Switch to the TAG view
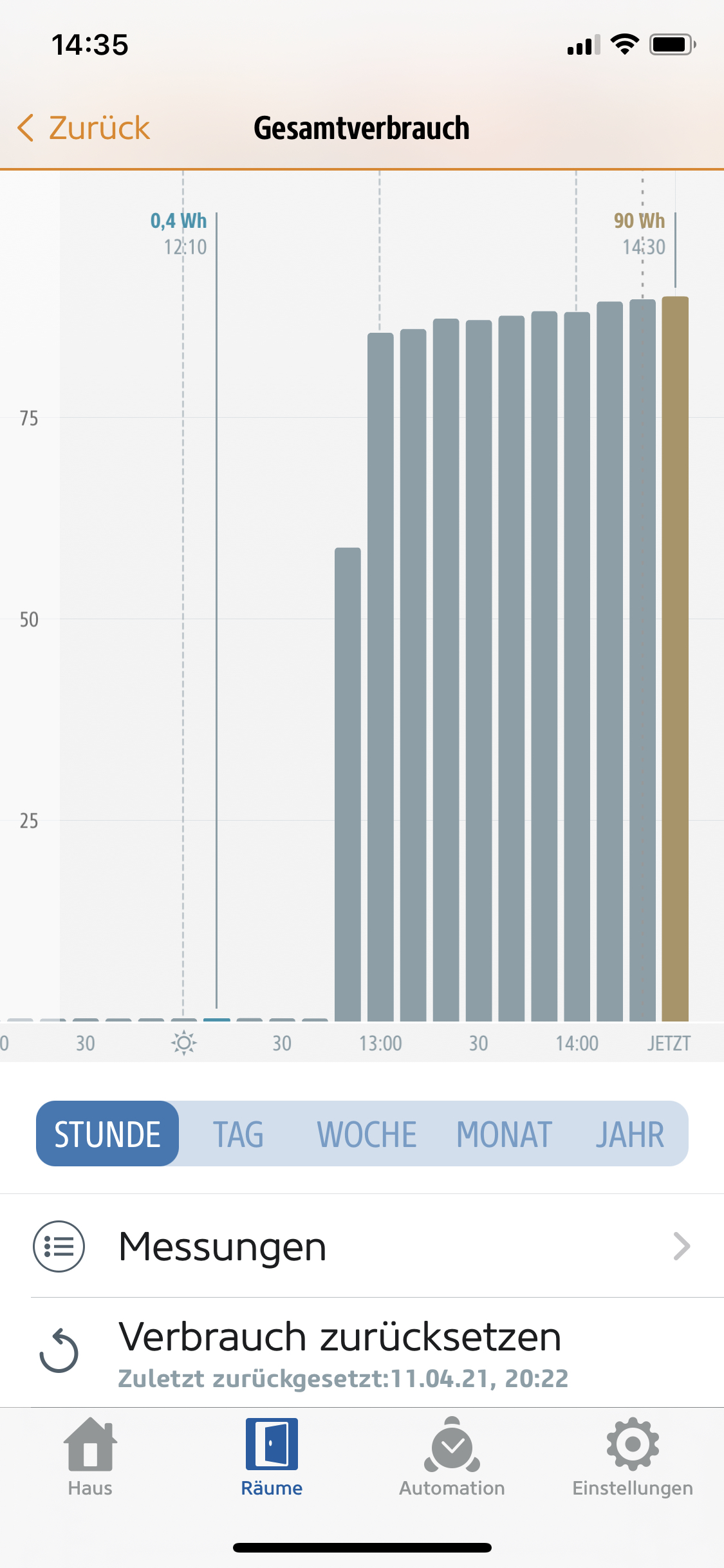The image size is (724, 1568). 238,1134
